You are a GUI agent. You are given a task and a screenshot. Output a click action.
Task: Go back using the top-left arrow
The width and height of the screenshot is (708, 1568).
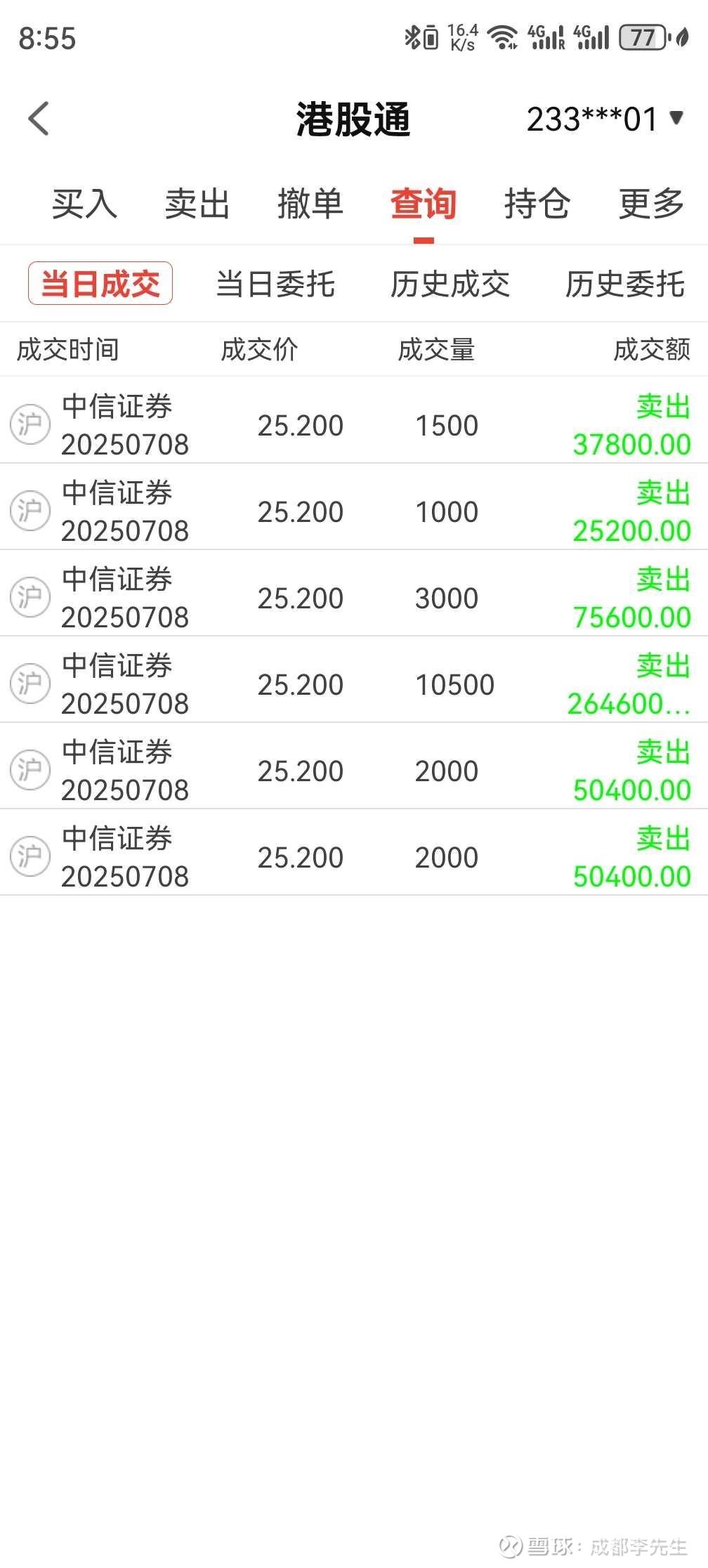coord(39,118)
